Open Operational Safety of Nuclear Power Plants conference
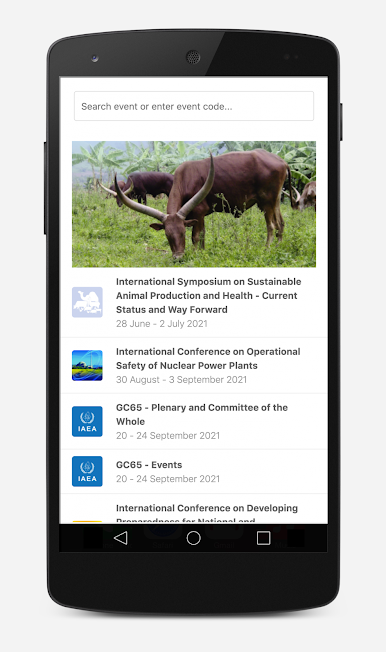Screen dimensions: 386x652 (194, 366)
